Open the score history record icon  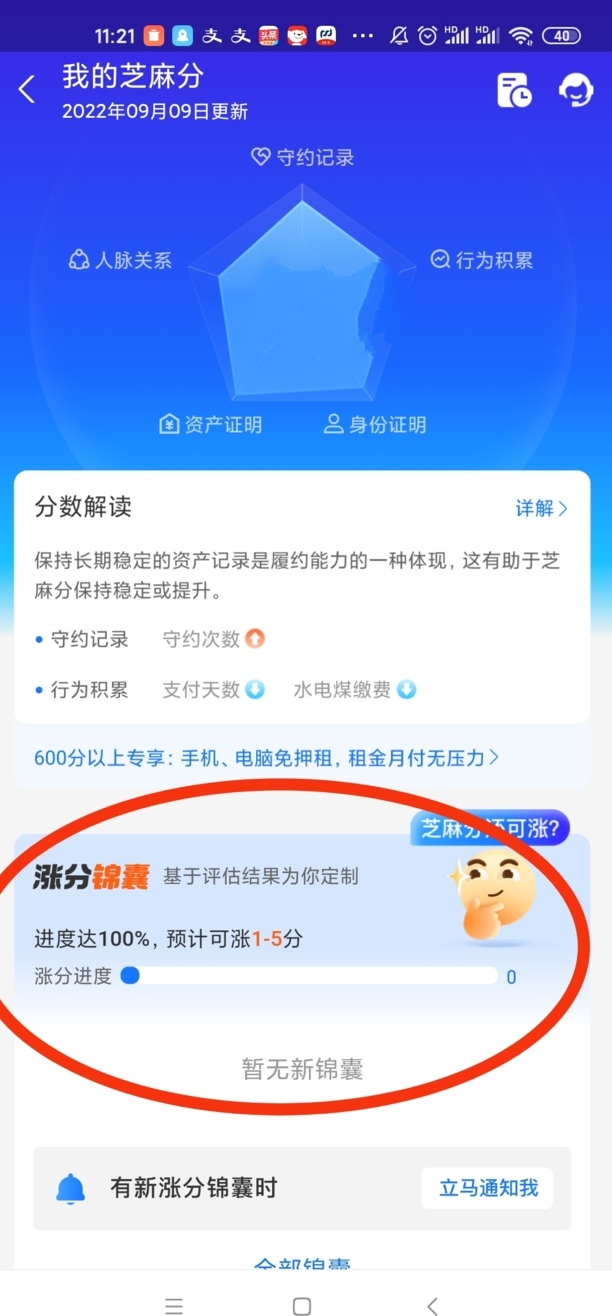pyautogui.click(x=515, y=90)
